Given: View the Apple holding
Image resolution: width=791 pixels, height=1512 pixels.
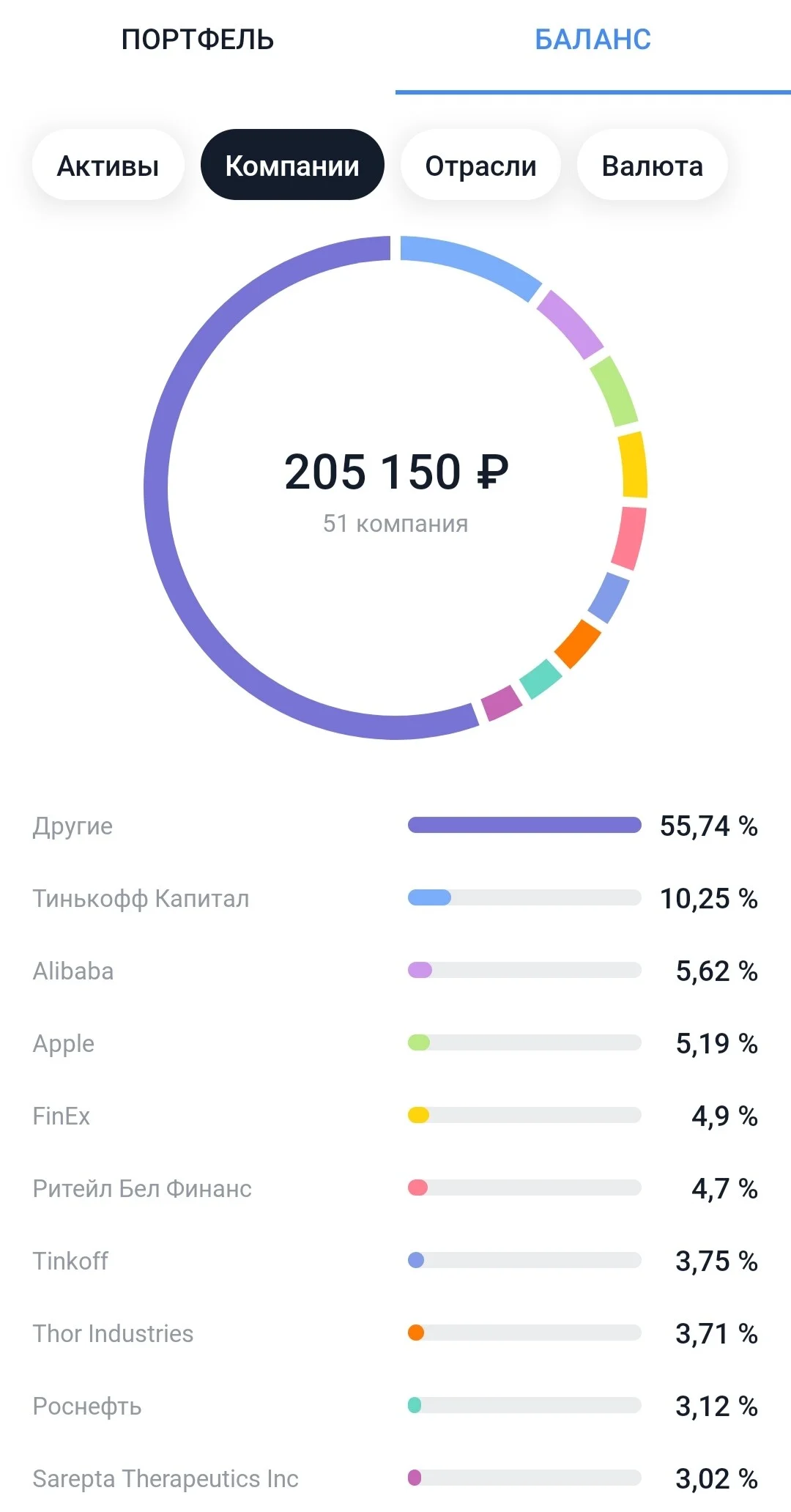Looking at the screenshot, I should [395, 1043].
